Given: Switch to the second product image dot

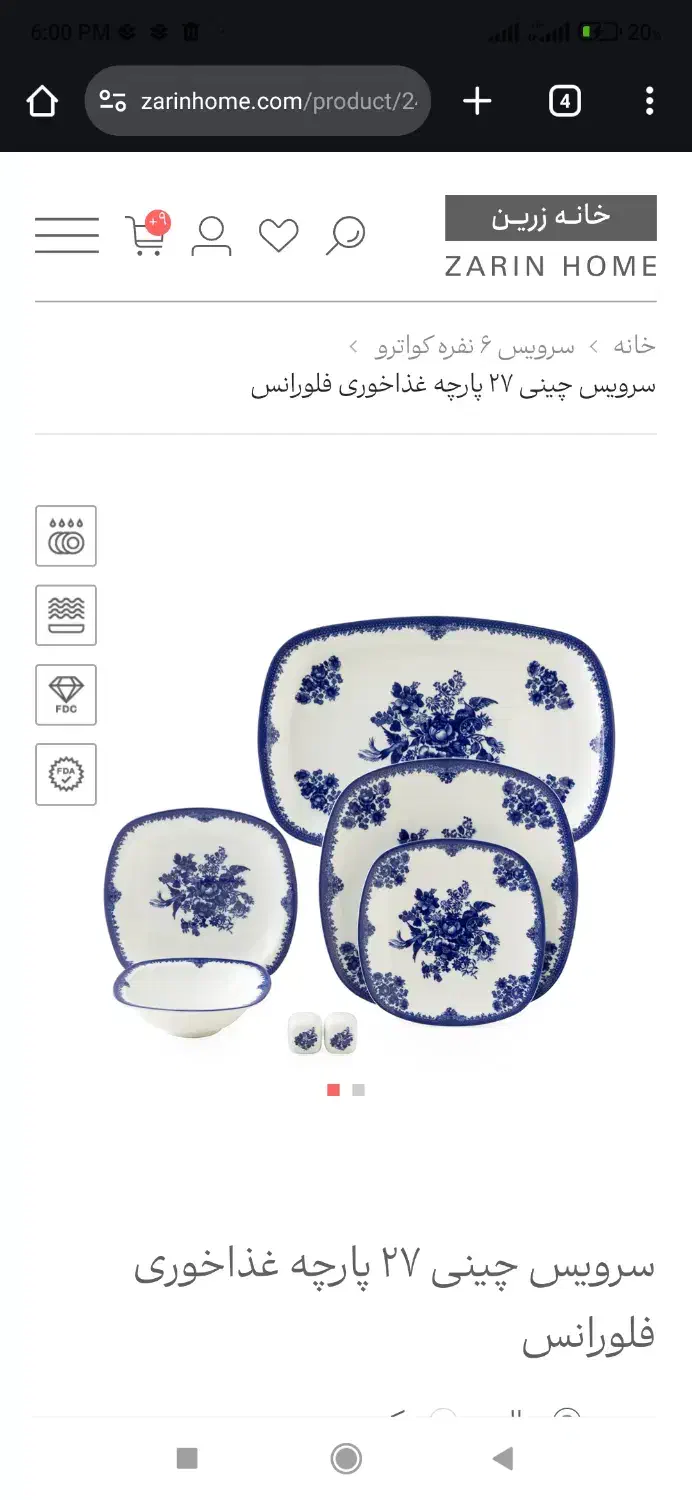Looking at the screenshot, I should [358, 1090].
